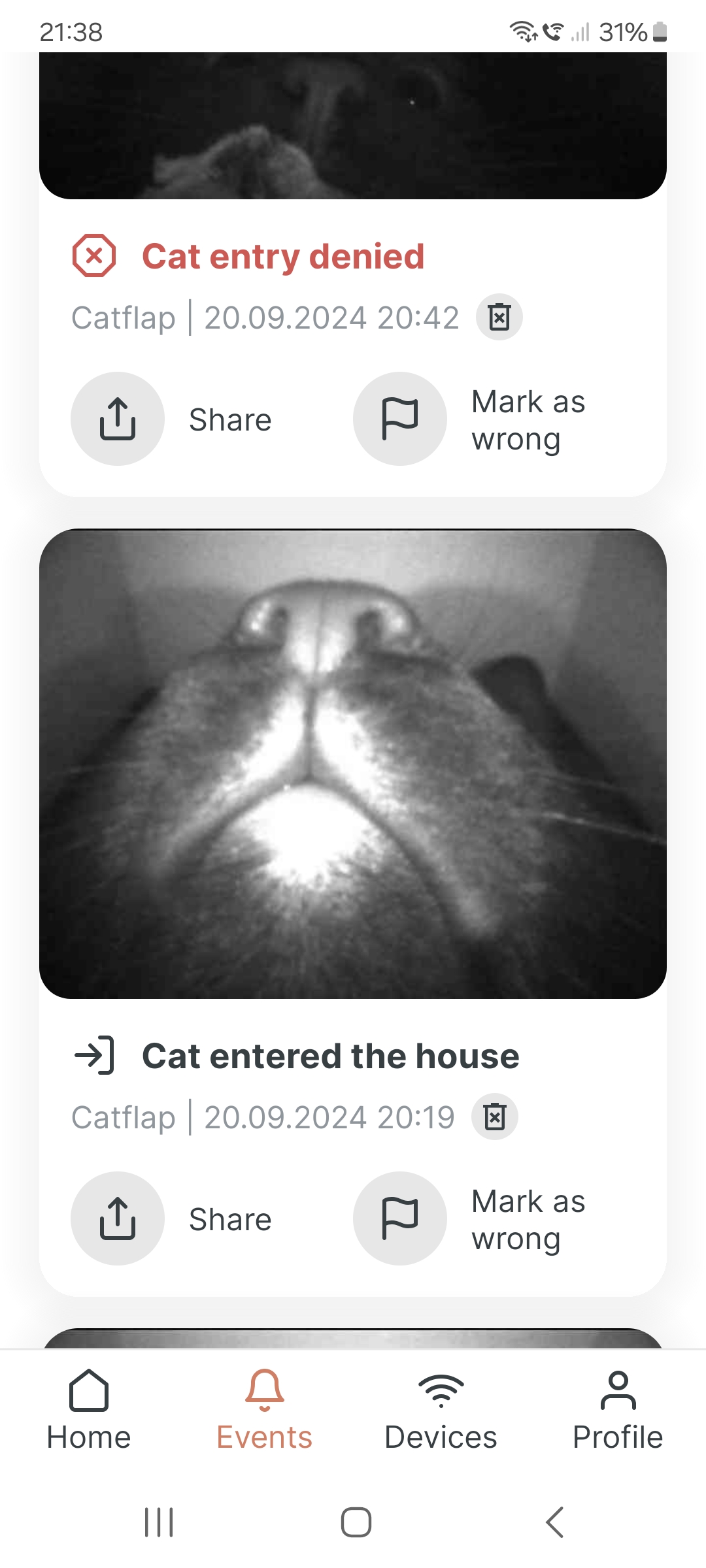Share the Cat entry denied event
706x1568 pixels.
click(118, 419)
